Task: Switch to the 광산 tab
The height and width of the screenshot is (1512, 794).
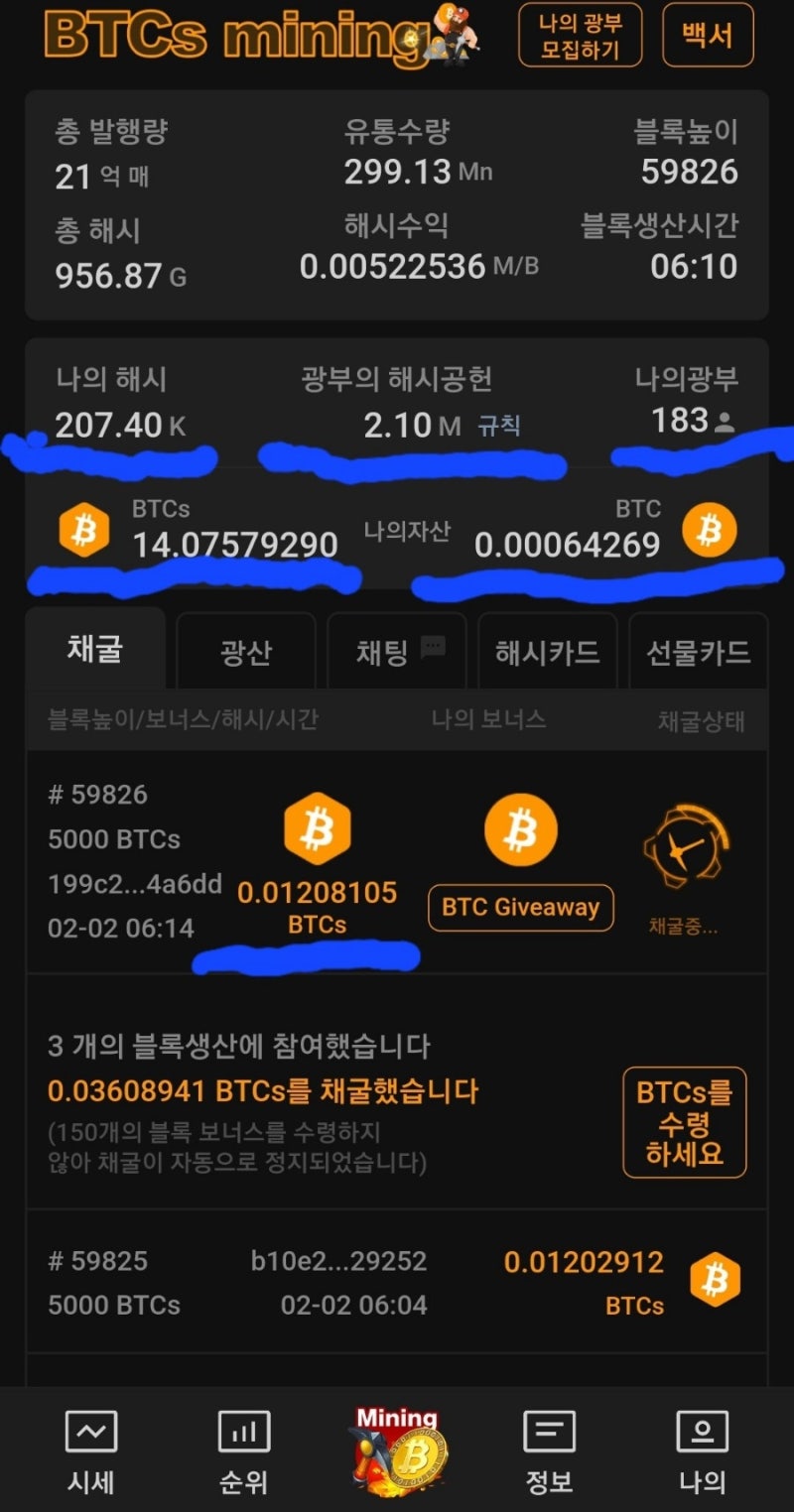Action: pyautogui.click(x=245, y=651)
